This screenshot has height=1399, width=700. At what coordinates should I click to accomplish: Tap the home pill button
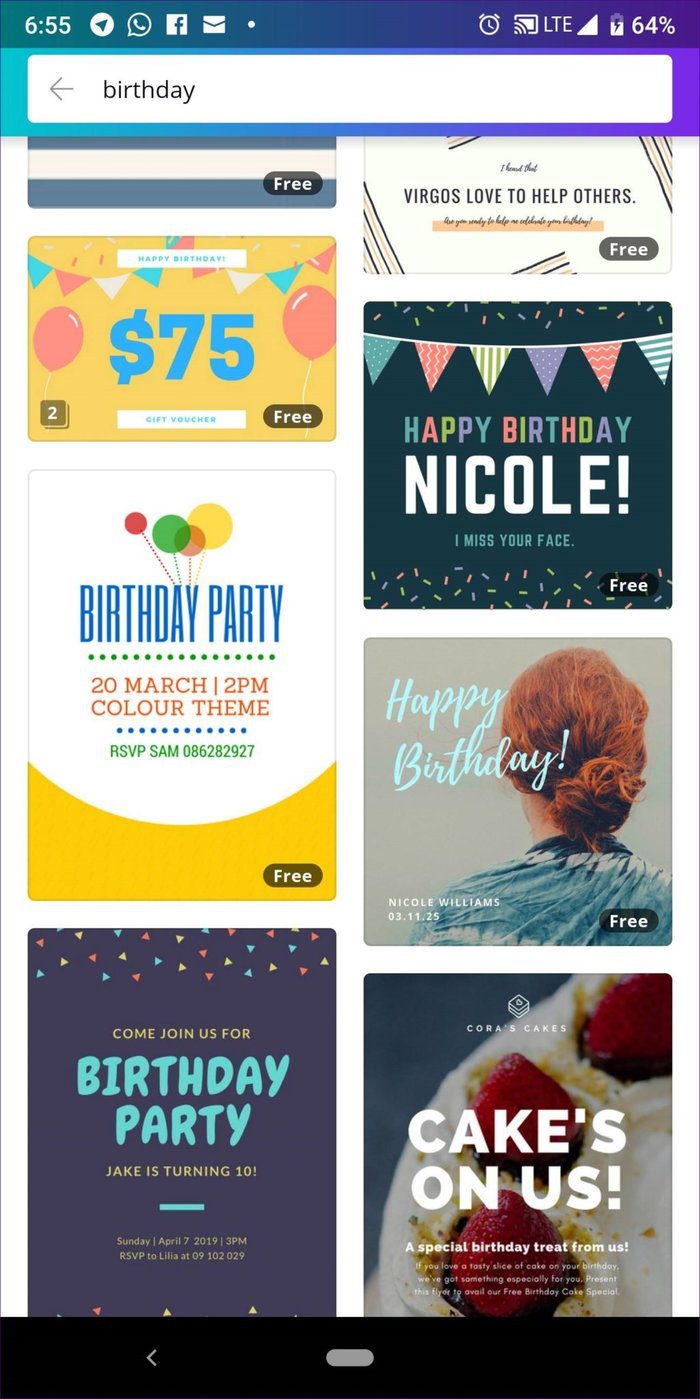coord(350,1357)
